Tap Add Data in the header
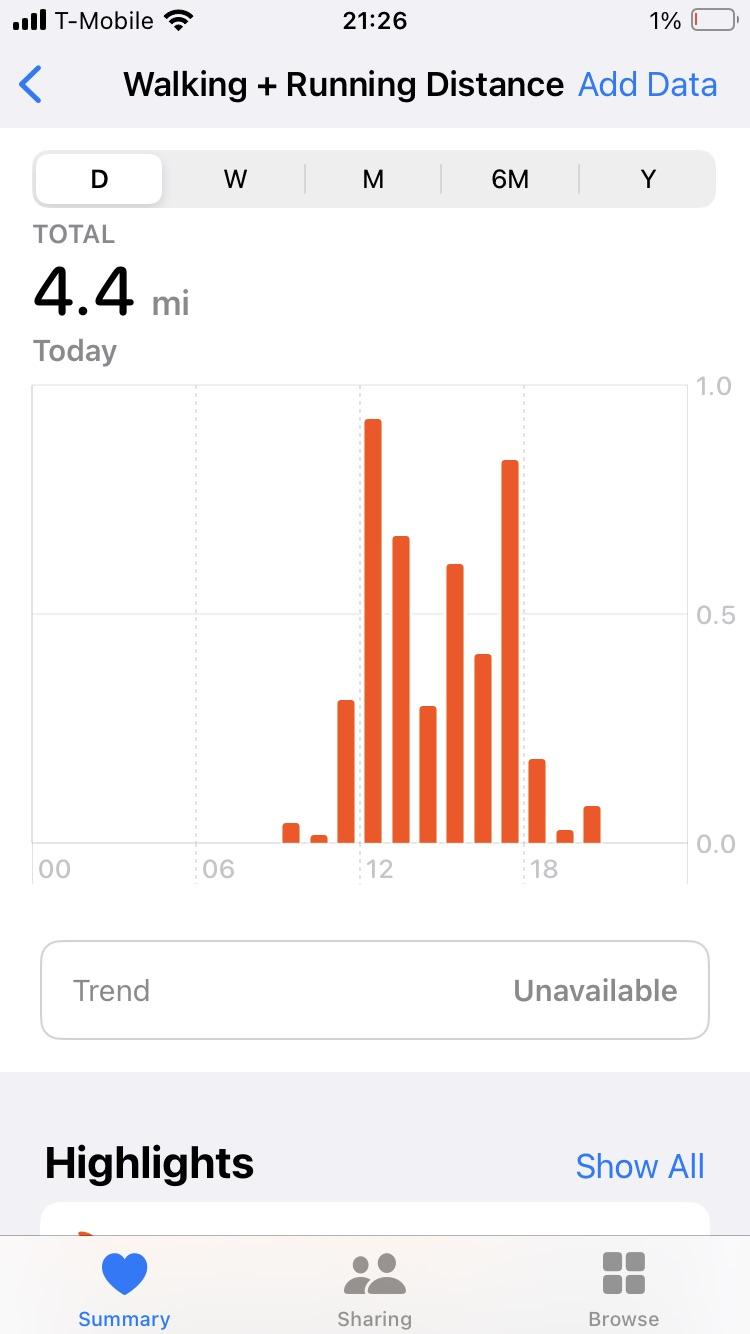This screenshot has height=1334, width=750. tap(647, 85)
